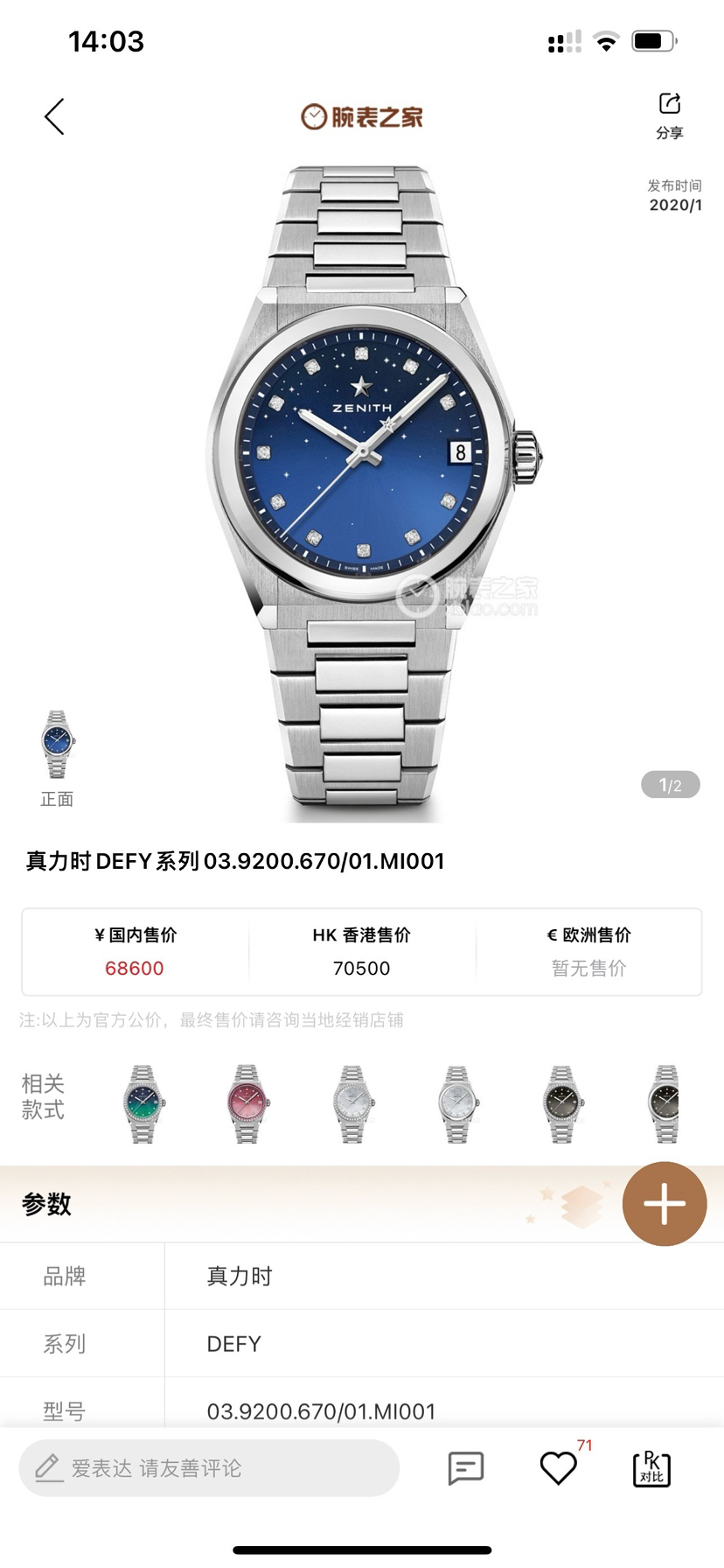Open the second white dial related model

click(457, 1104)
